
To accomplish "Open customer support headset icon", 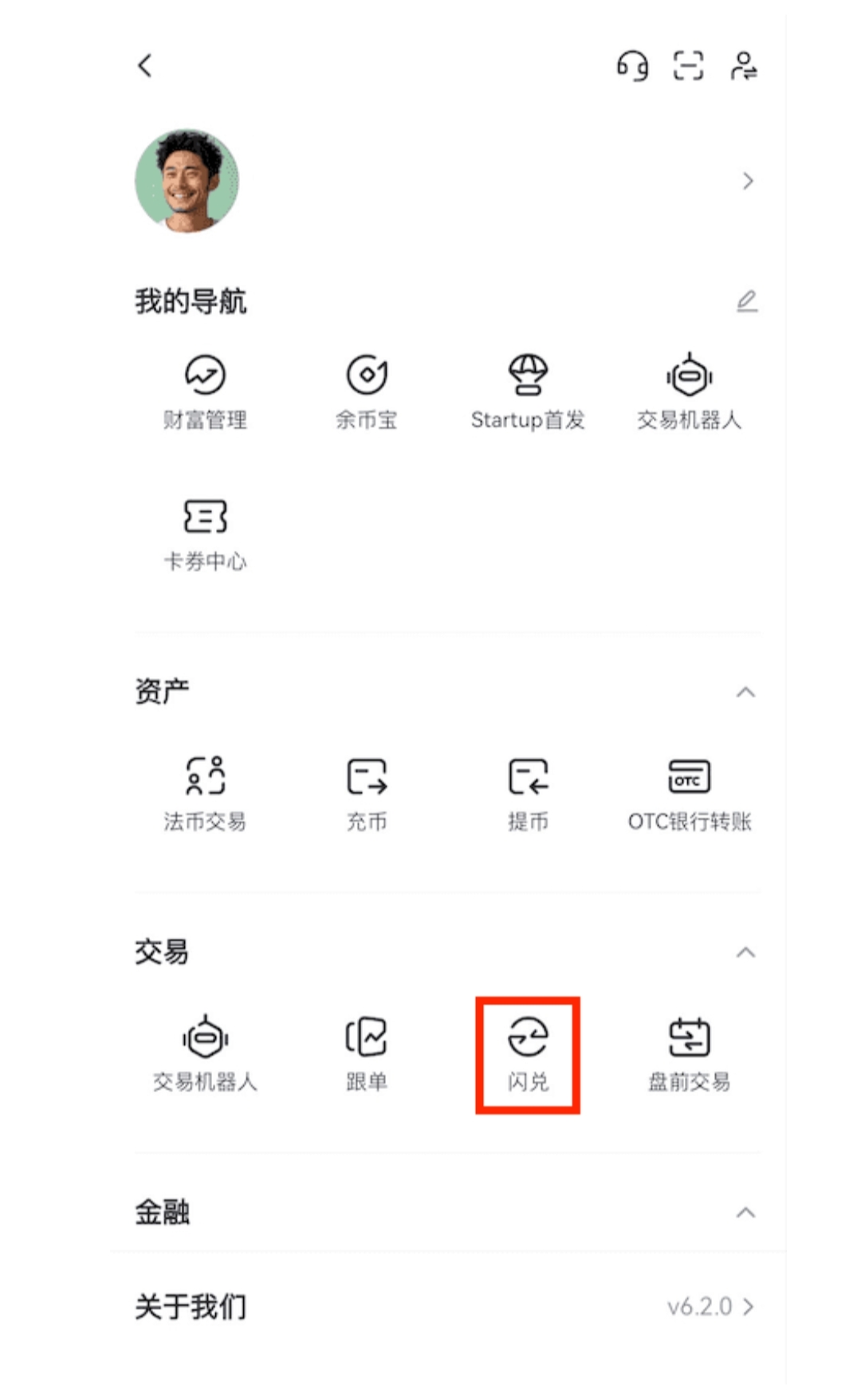I will 632,65.
